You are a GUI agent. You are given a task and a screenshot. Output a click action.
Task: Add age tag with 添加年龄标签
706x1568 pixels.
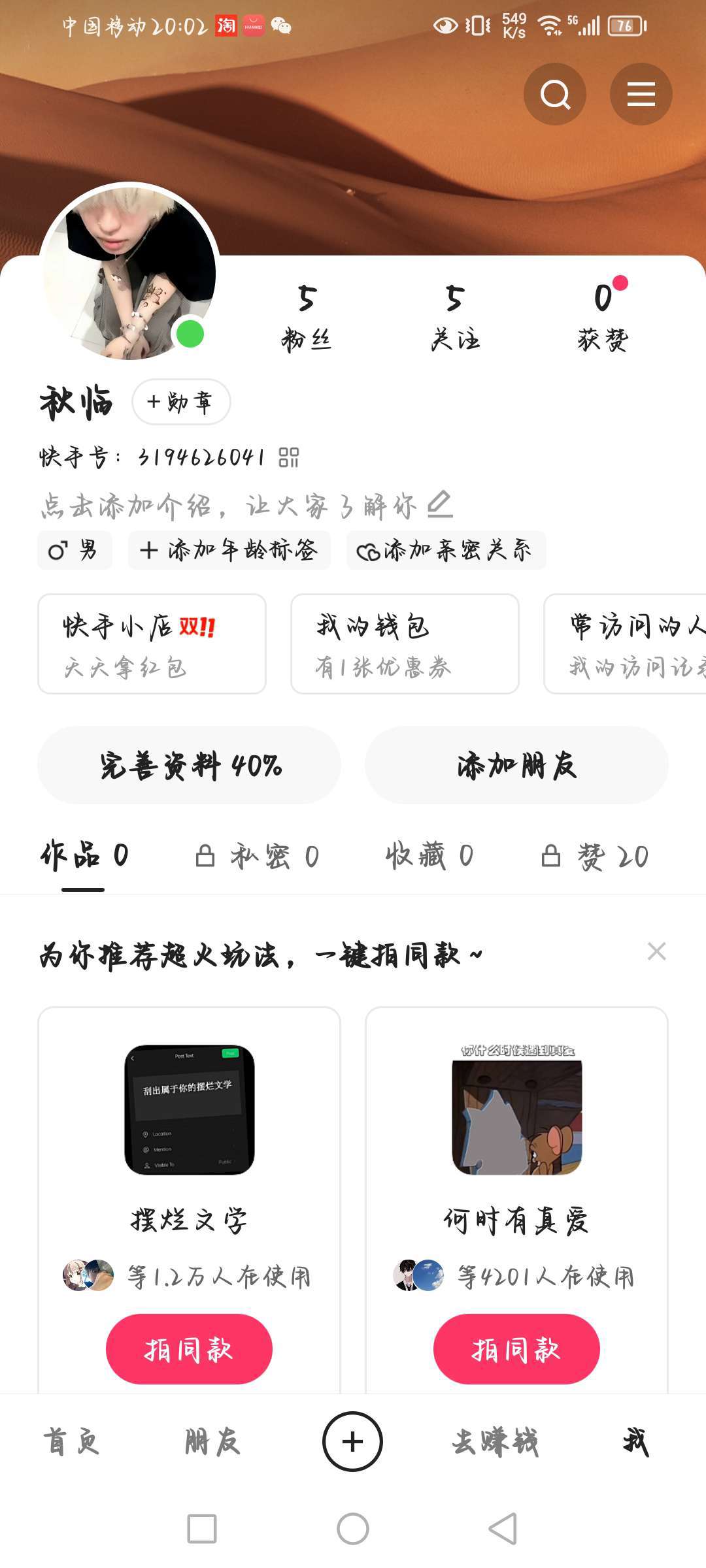(x=229, y=550)
